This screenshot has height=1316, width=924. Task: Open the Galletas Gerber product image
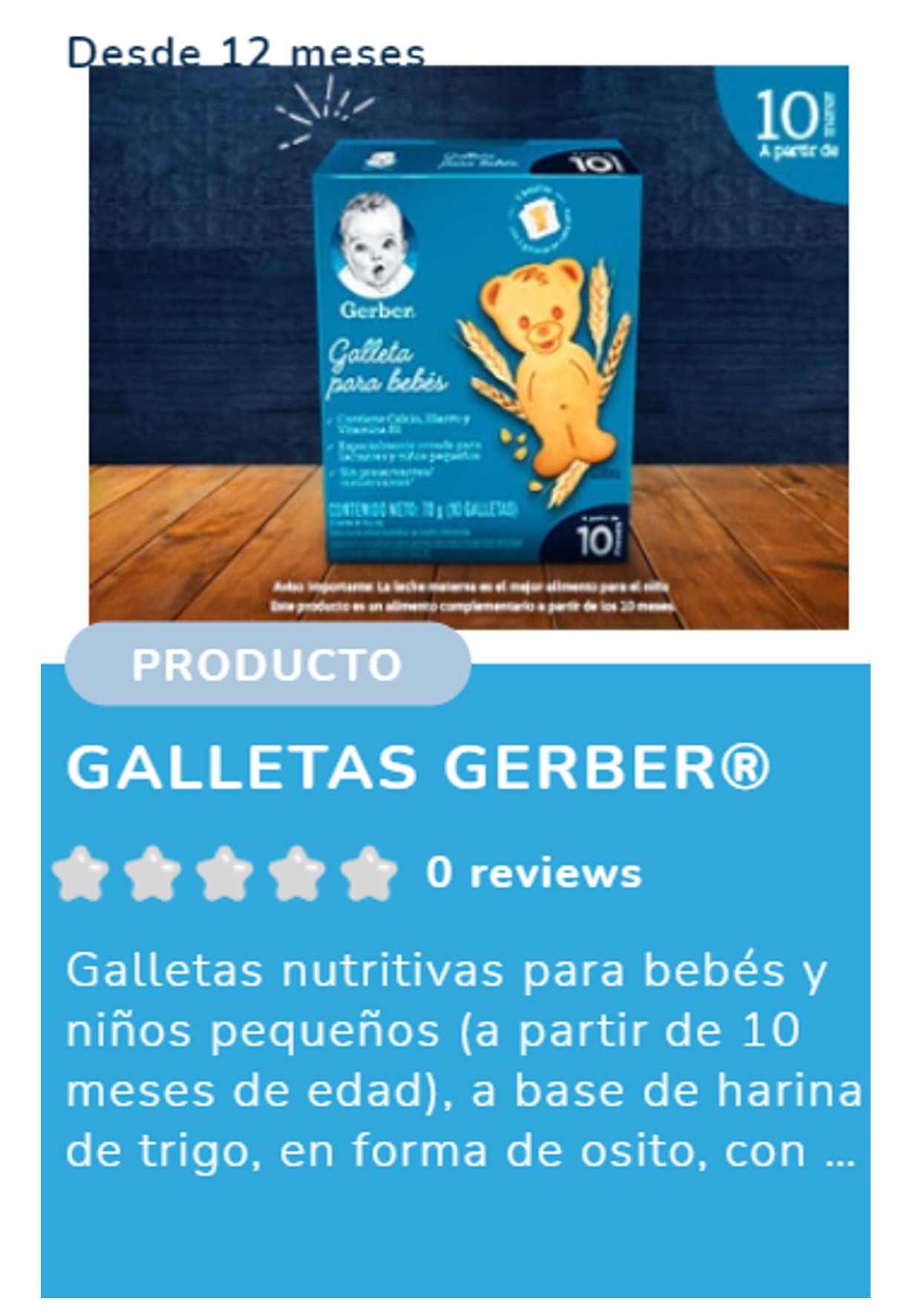[x=468, y=347]
